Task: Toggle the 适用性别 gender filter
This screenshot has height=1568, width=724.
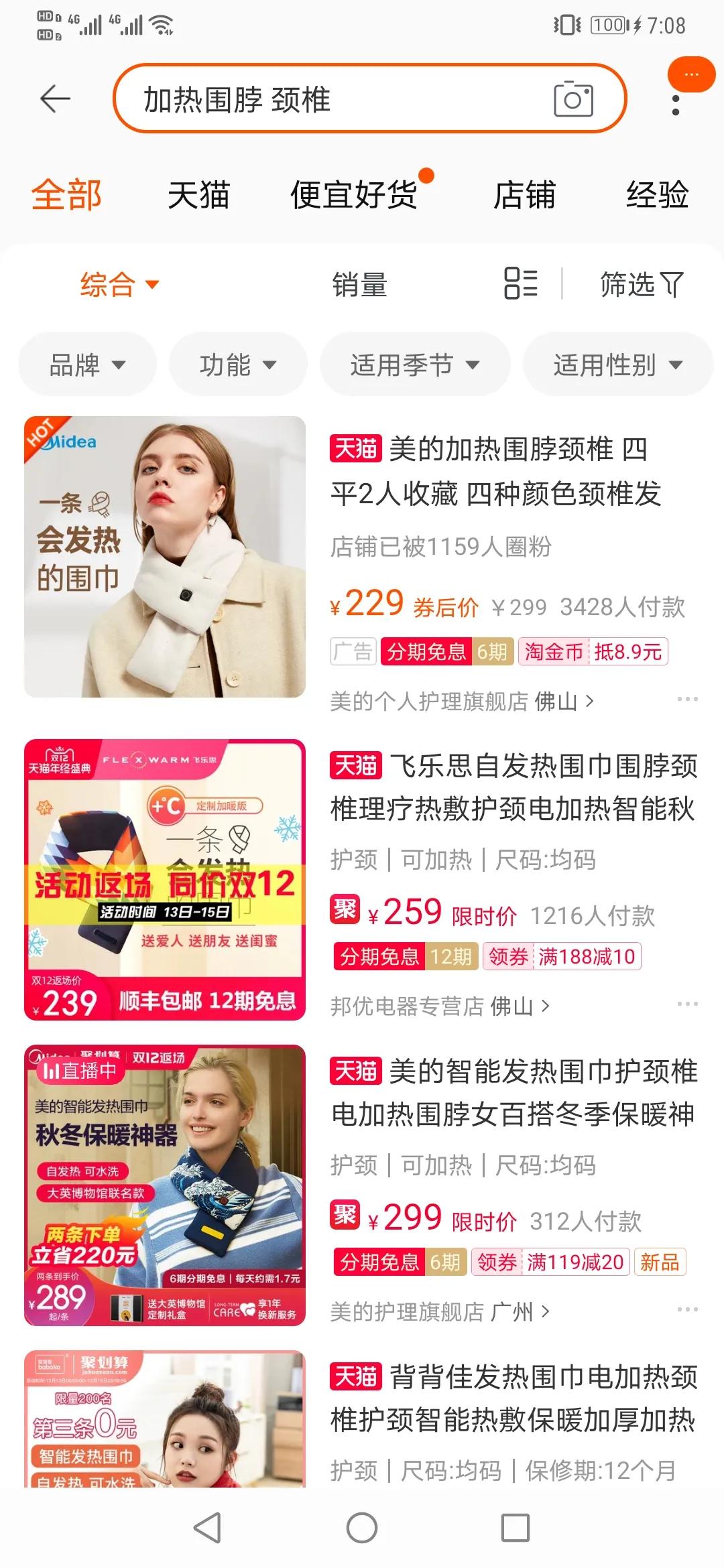Action: click(617, 364)
